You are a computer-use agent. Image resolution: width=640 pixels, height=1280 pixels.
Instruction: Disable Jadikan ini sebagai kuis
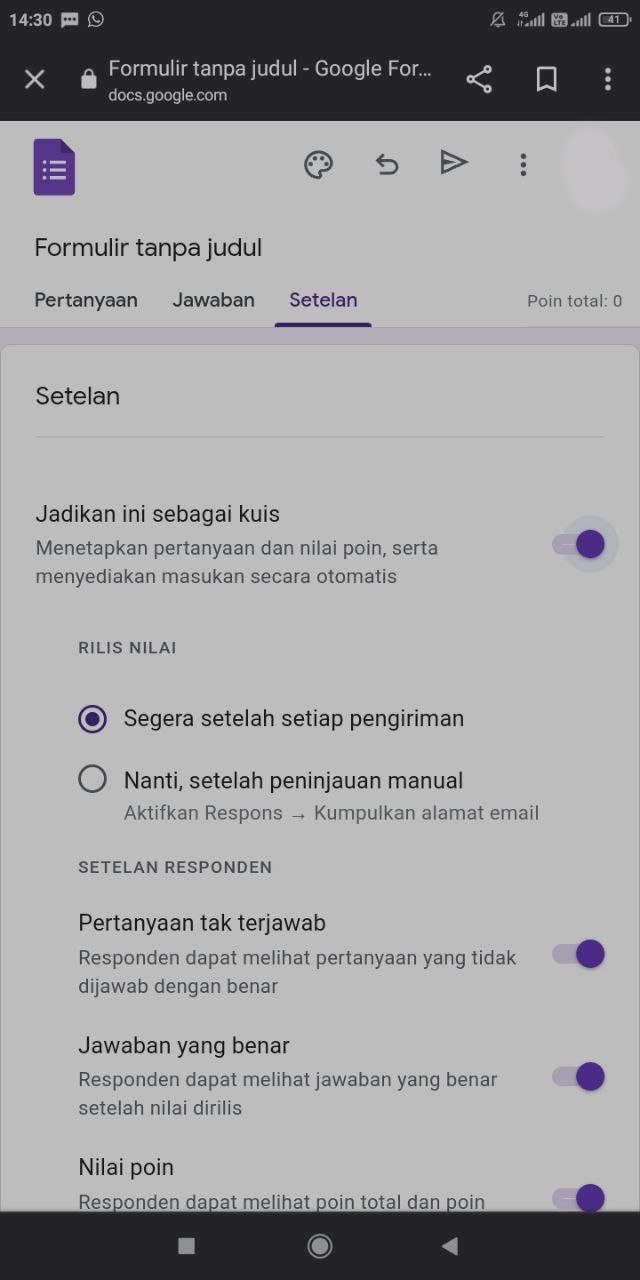point(580,544)
